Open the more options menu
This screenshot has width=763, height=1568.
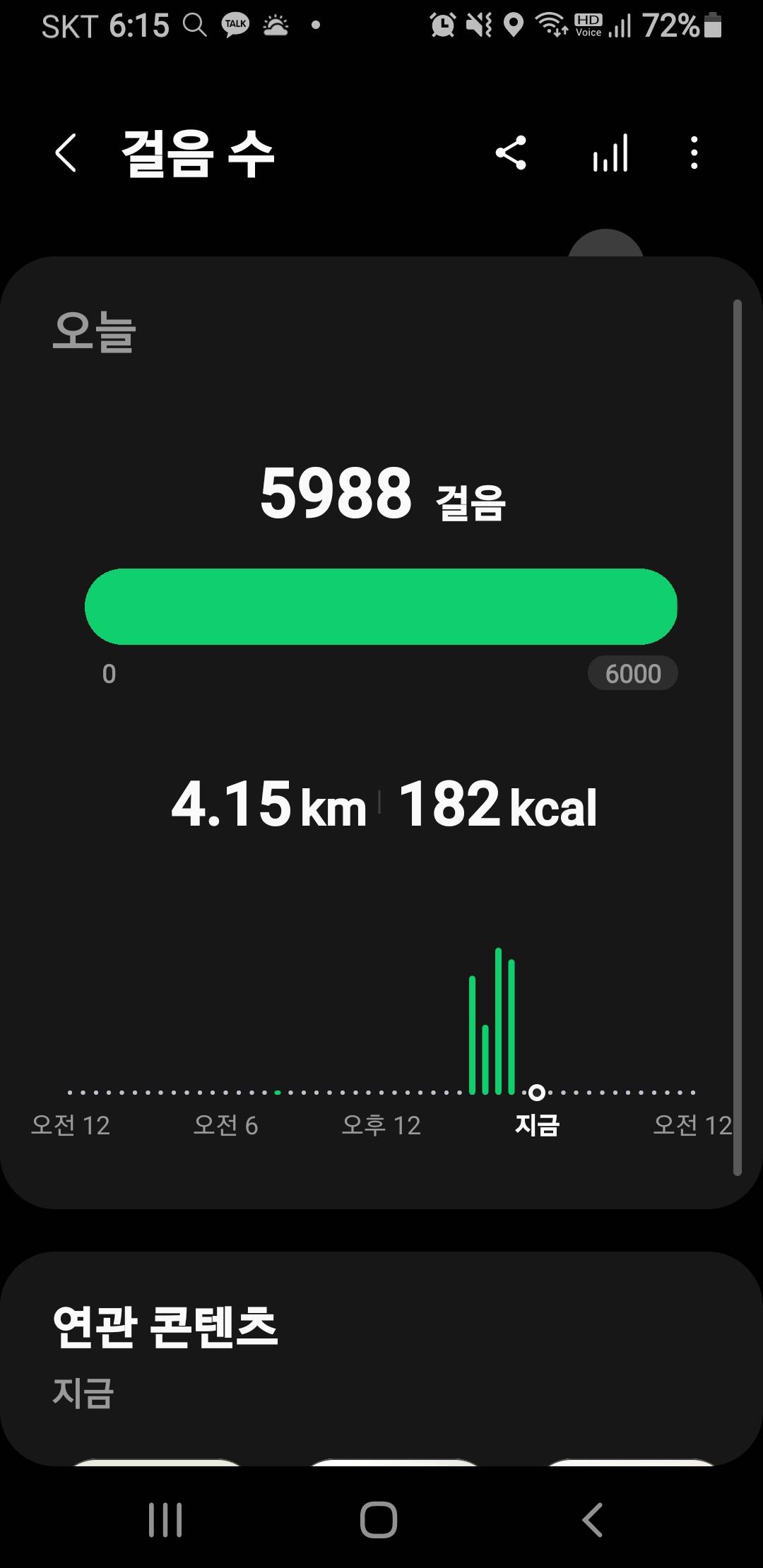(694, 153)
